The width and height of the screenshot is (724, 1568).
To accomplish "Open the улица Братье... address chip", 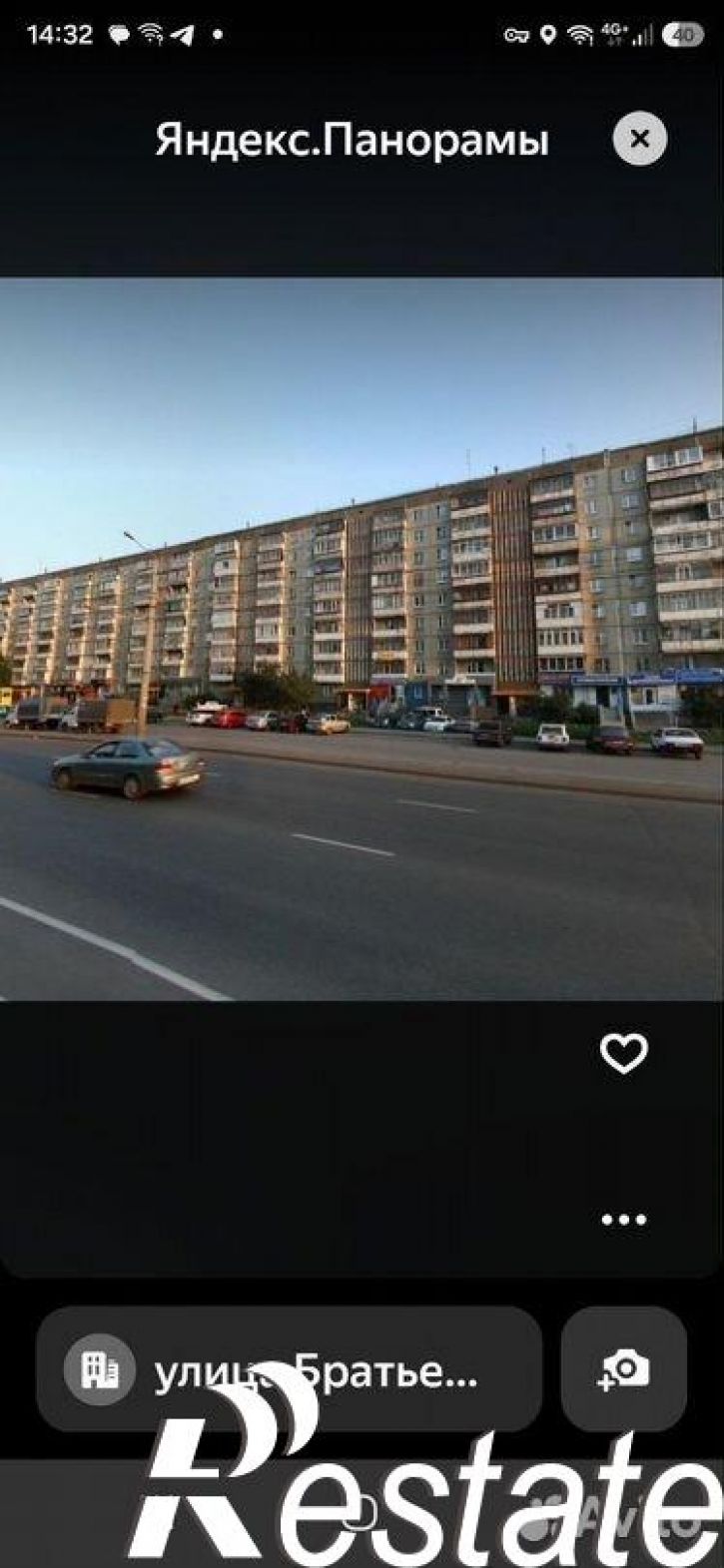I will (290, 1370).
